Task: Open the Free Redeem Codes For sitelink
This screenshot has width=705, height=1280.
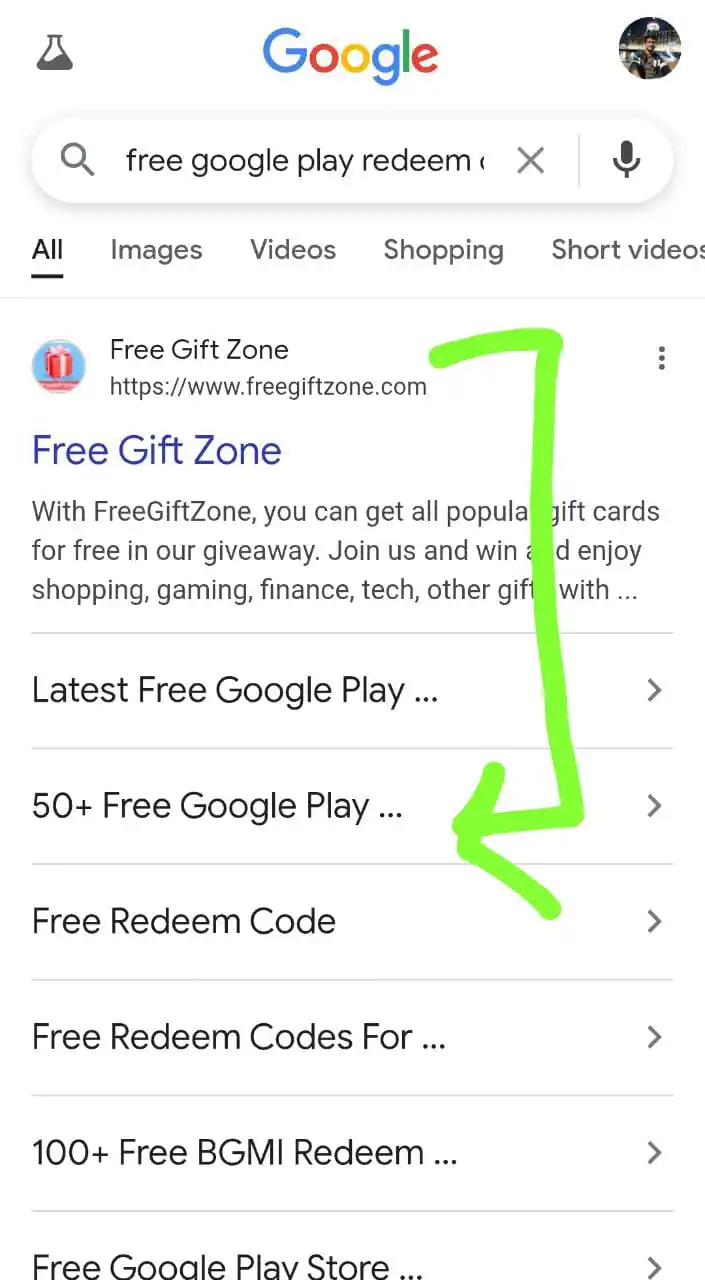Action: (x=239, y=1037)
